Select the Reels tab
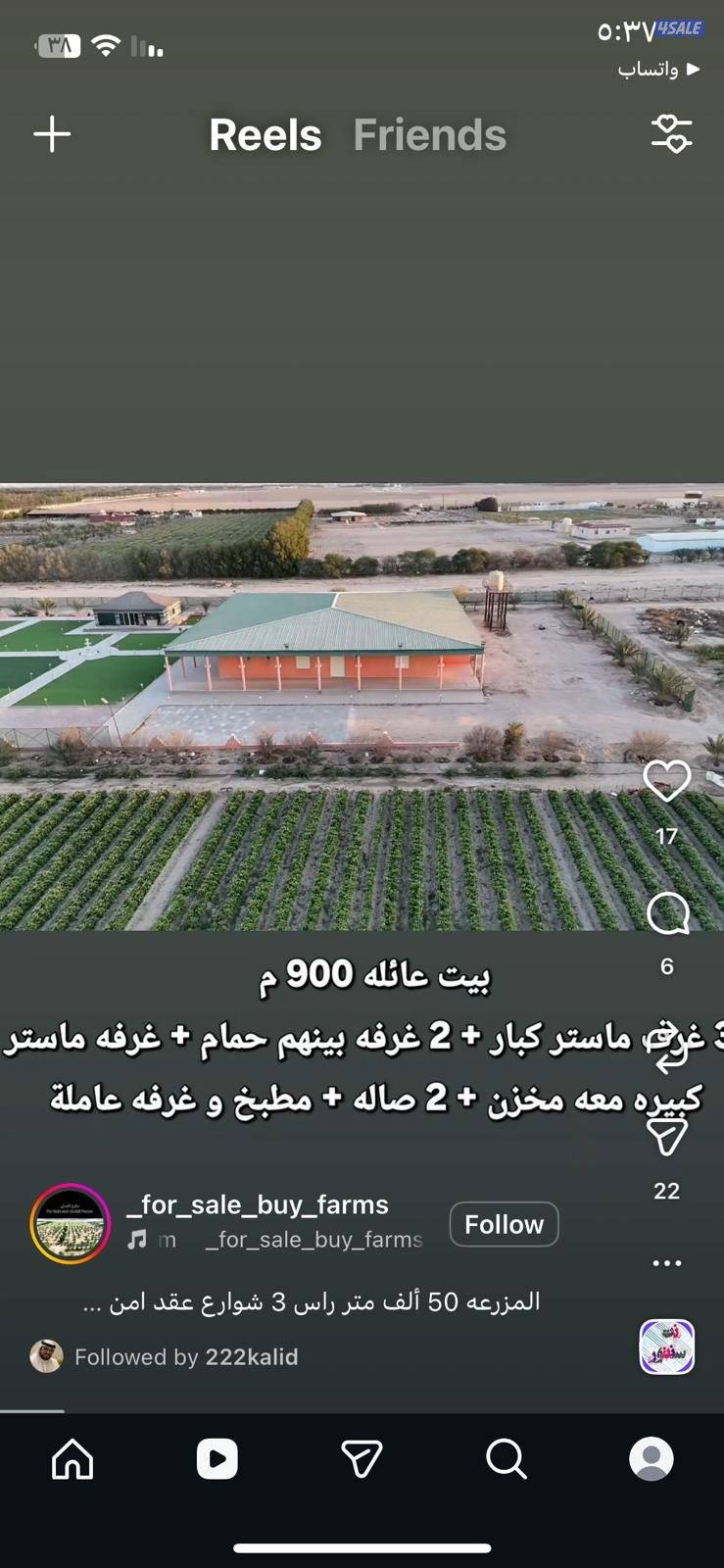Screen dimensions: 724x1568 265,135
